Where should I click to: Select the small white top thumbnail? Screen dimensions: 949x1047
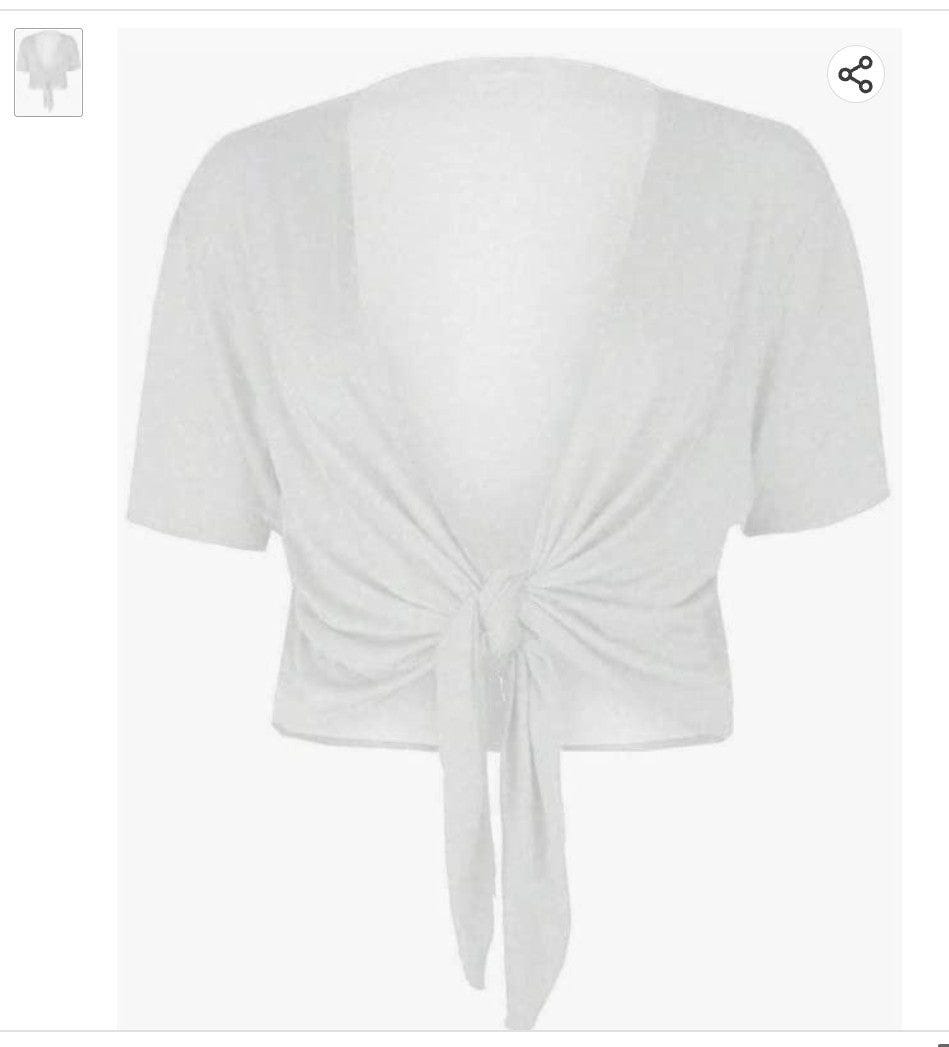[x=48, y=72]
